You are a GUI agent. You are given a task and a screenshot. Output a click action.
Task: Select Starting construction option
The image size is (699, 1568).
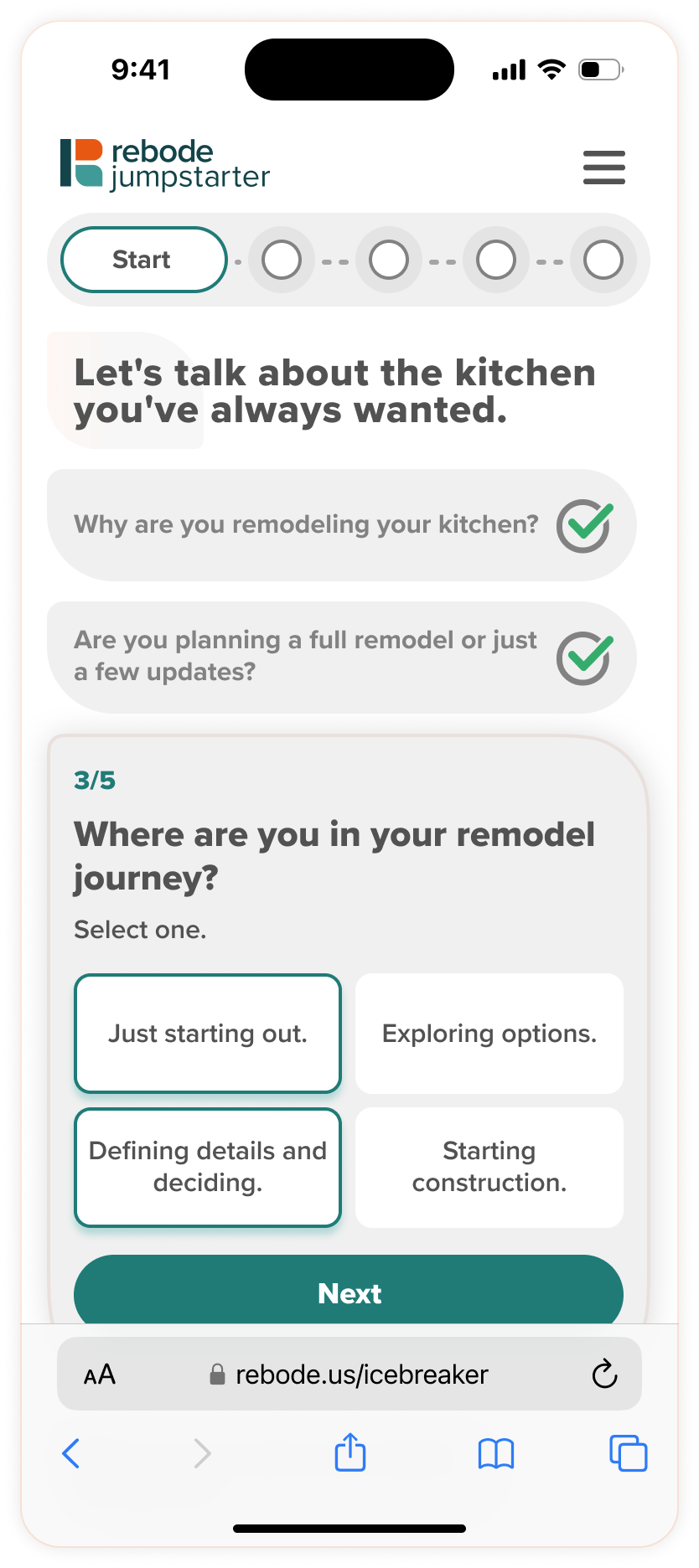click(489, 1168)
